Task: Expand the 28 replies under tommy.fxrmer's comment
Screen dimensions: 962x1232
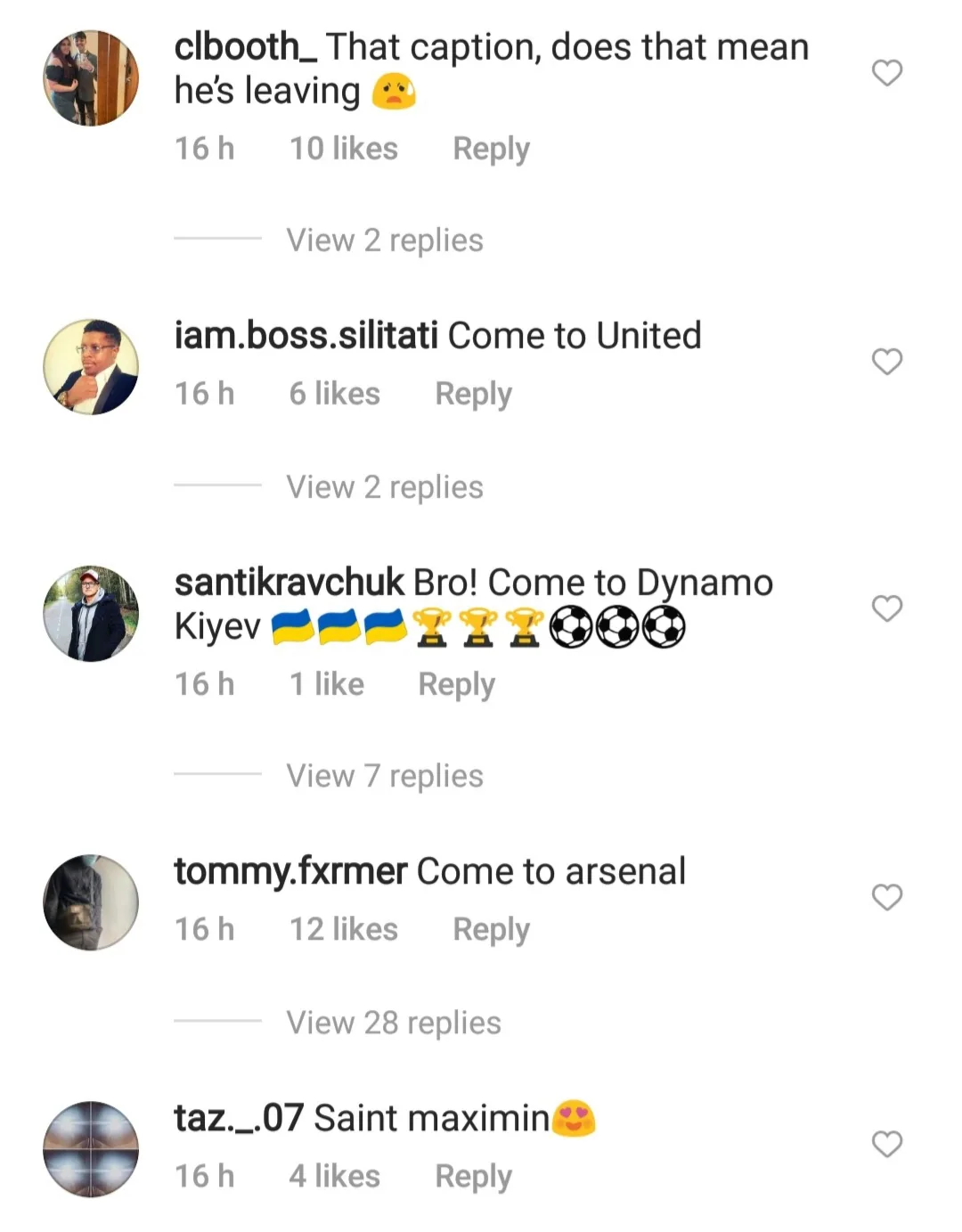Action: tap(393, 1023)
